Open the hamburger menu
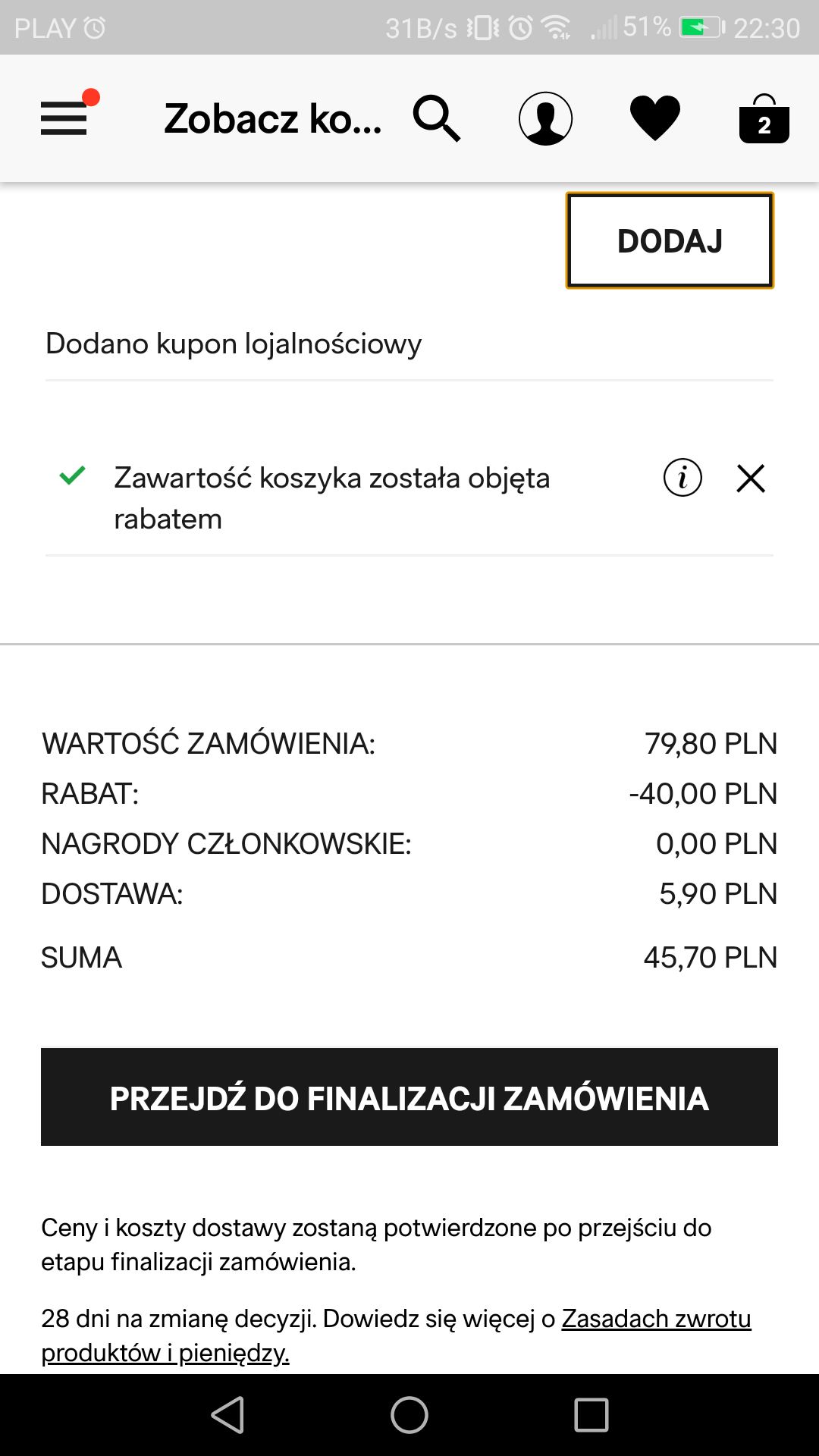 tap(65, 118)
